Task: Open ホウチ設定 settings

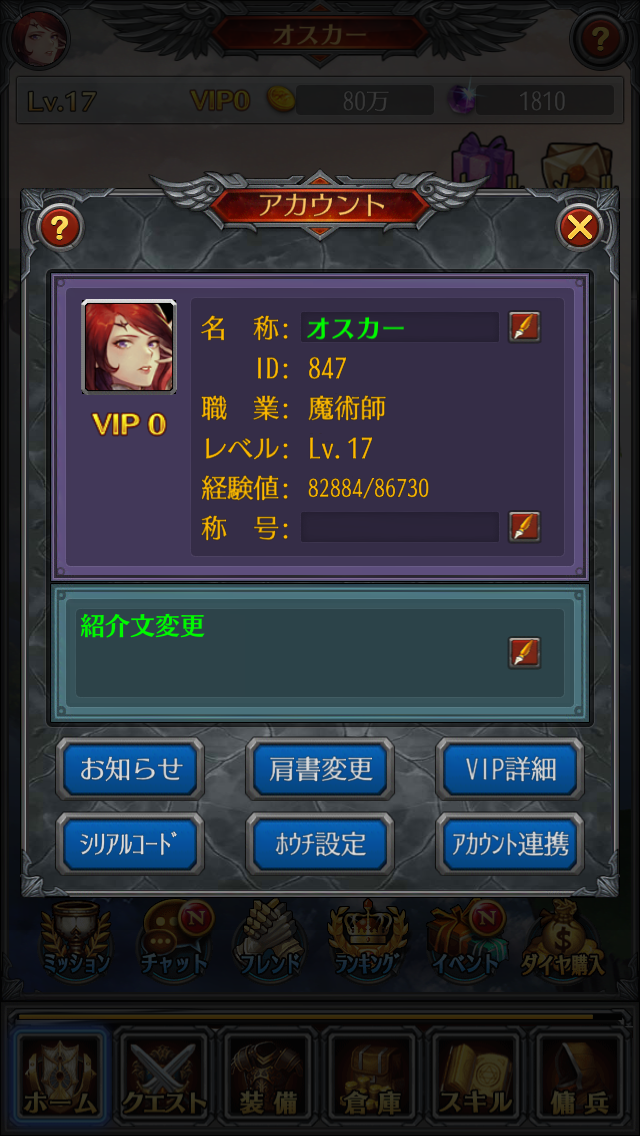Action: click(320, 844)
